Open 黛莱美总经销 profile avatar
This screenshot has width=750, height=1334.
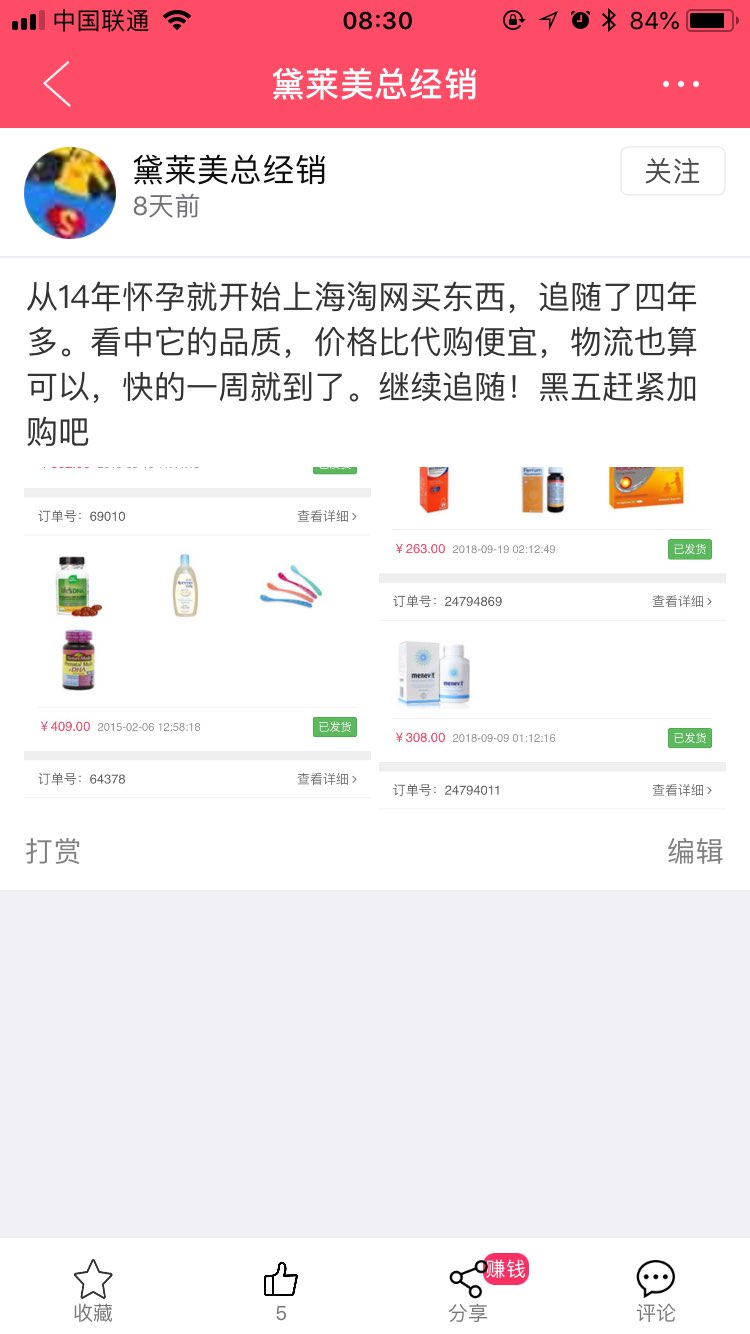click(x=70, y=193)
